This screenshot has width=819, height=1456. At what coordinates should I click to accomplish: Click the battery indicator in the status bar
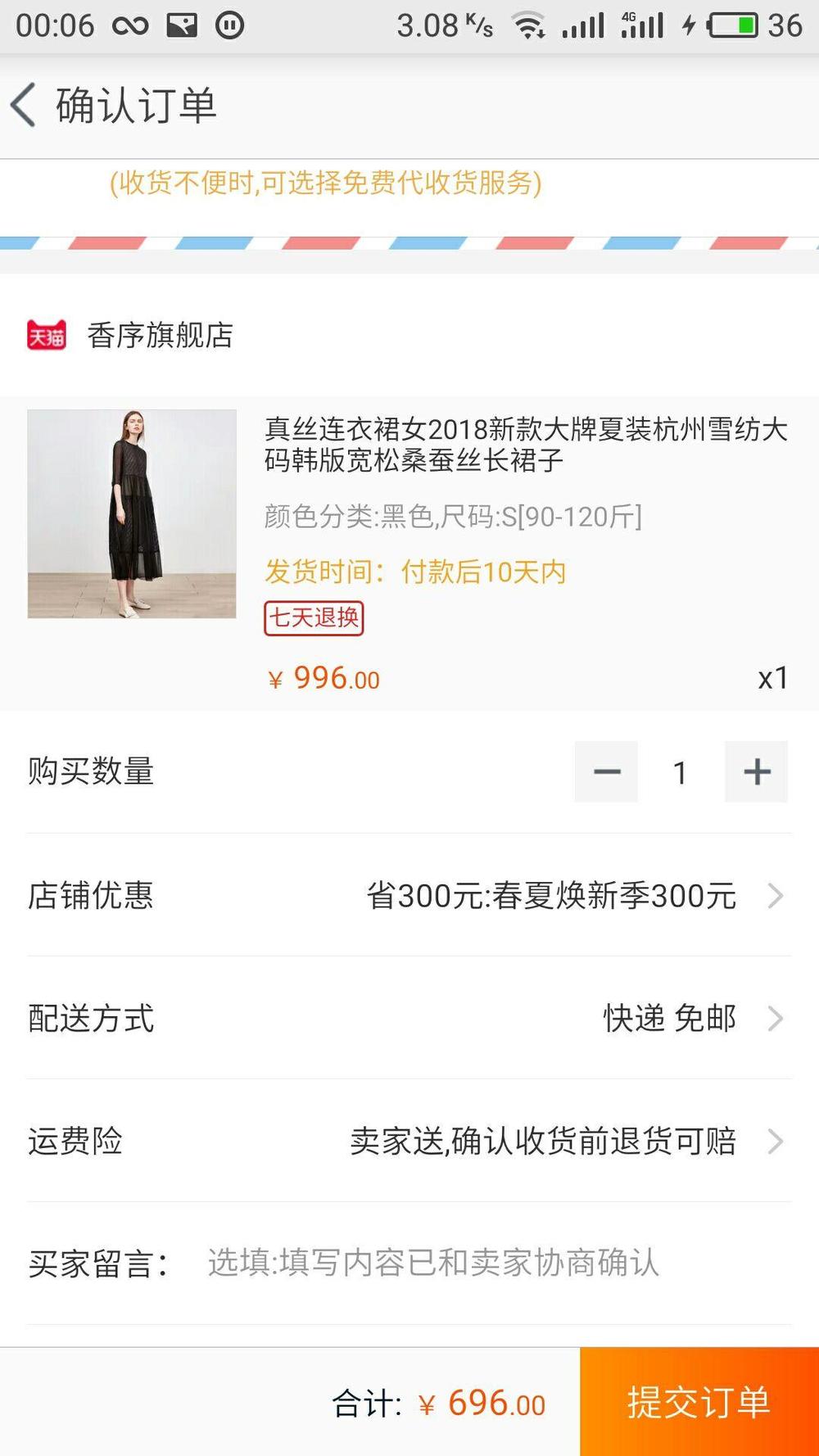coord(733,25)
